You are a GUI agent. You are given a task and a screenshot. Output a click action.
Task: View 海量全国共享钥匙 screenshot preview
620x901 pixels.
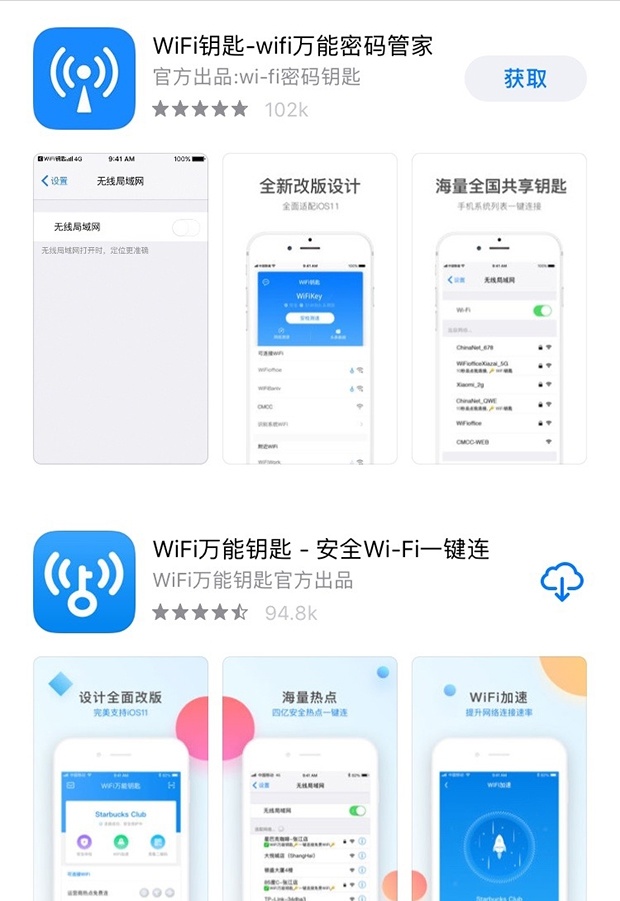499,308
